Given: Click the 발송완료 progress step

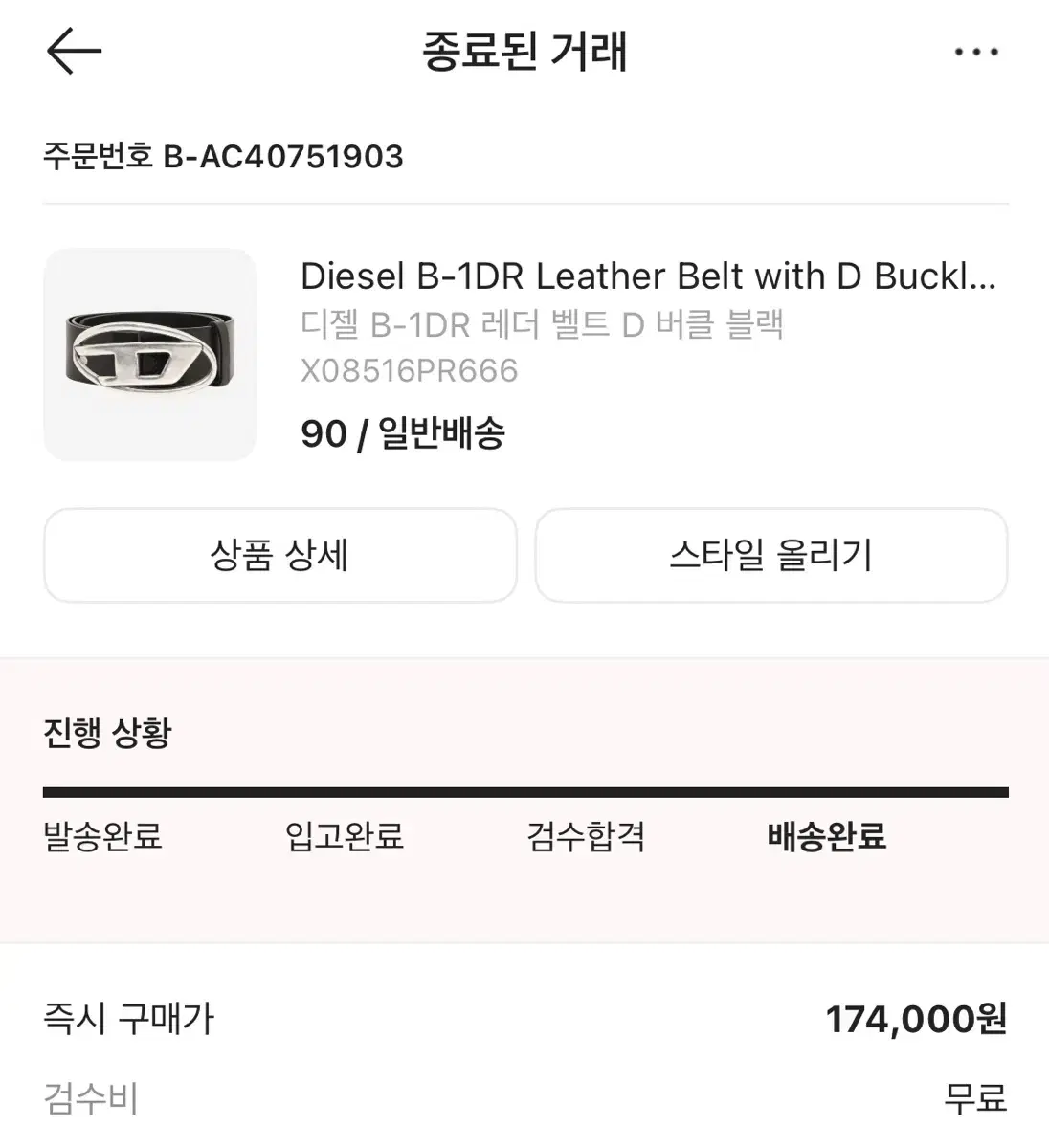Looking at the screenshot, I should coord(101,837).
